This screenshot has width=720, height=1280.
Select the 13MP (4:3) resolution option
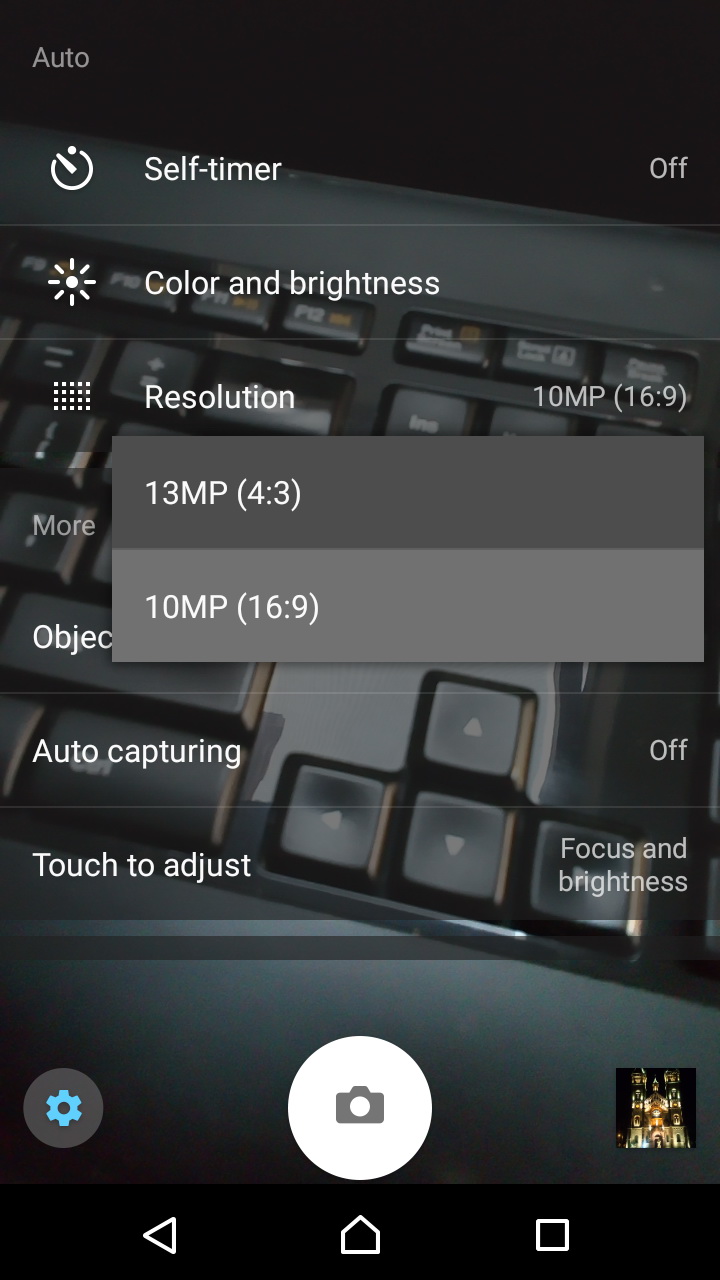tap(407, 492)
